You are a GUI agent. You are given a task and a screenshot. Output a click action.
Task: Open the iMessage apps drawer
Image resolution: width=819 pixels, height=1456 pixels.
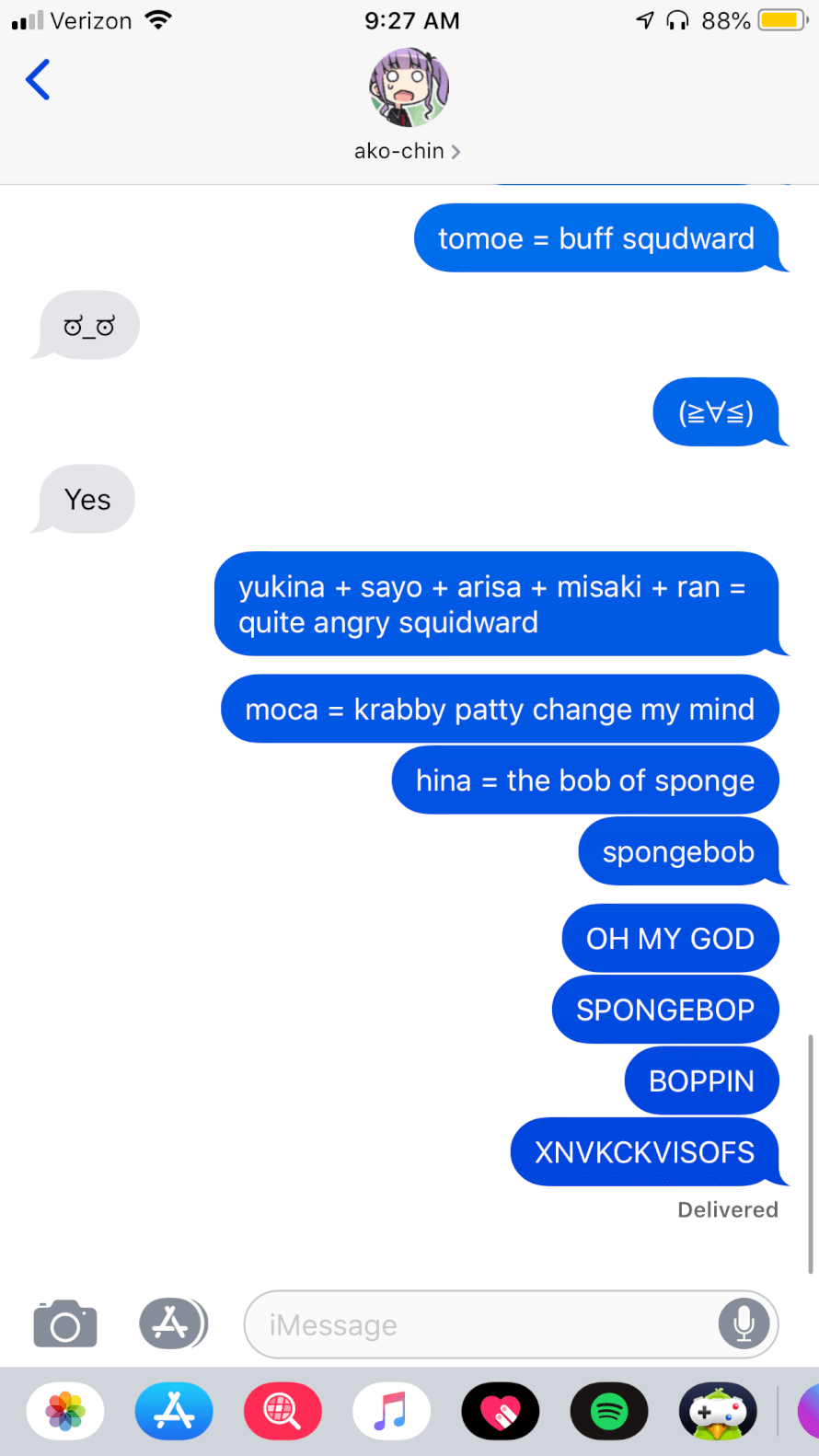[173, 1323]
